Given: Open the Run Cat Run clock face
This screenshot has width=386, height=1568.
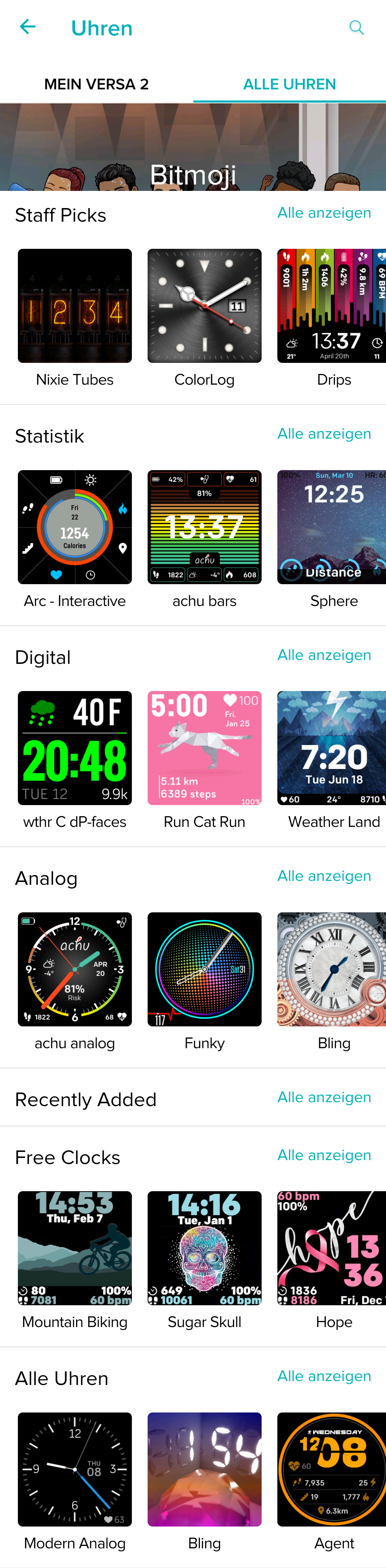Looking at the screenshot, I should click(204, 748).
